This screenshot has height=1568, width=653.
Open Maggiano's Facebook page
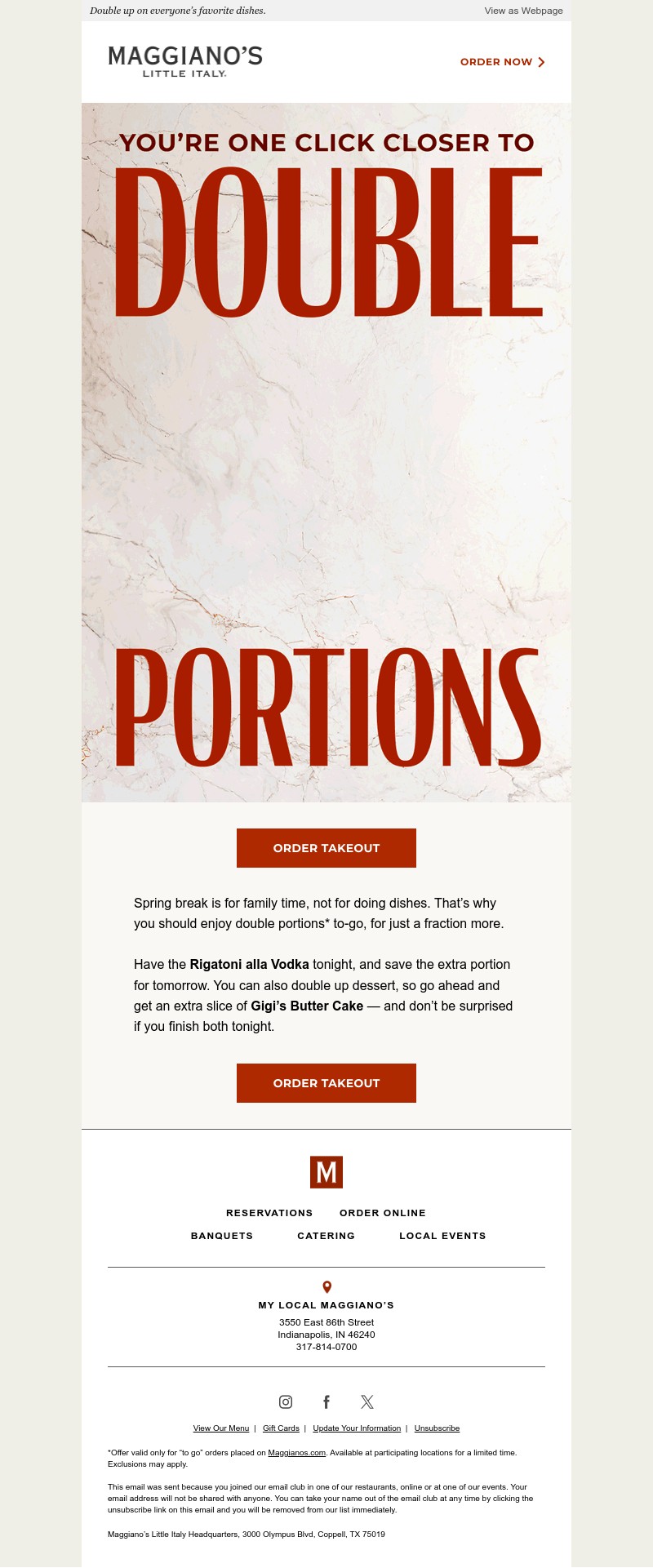point(326,1401)
